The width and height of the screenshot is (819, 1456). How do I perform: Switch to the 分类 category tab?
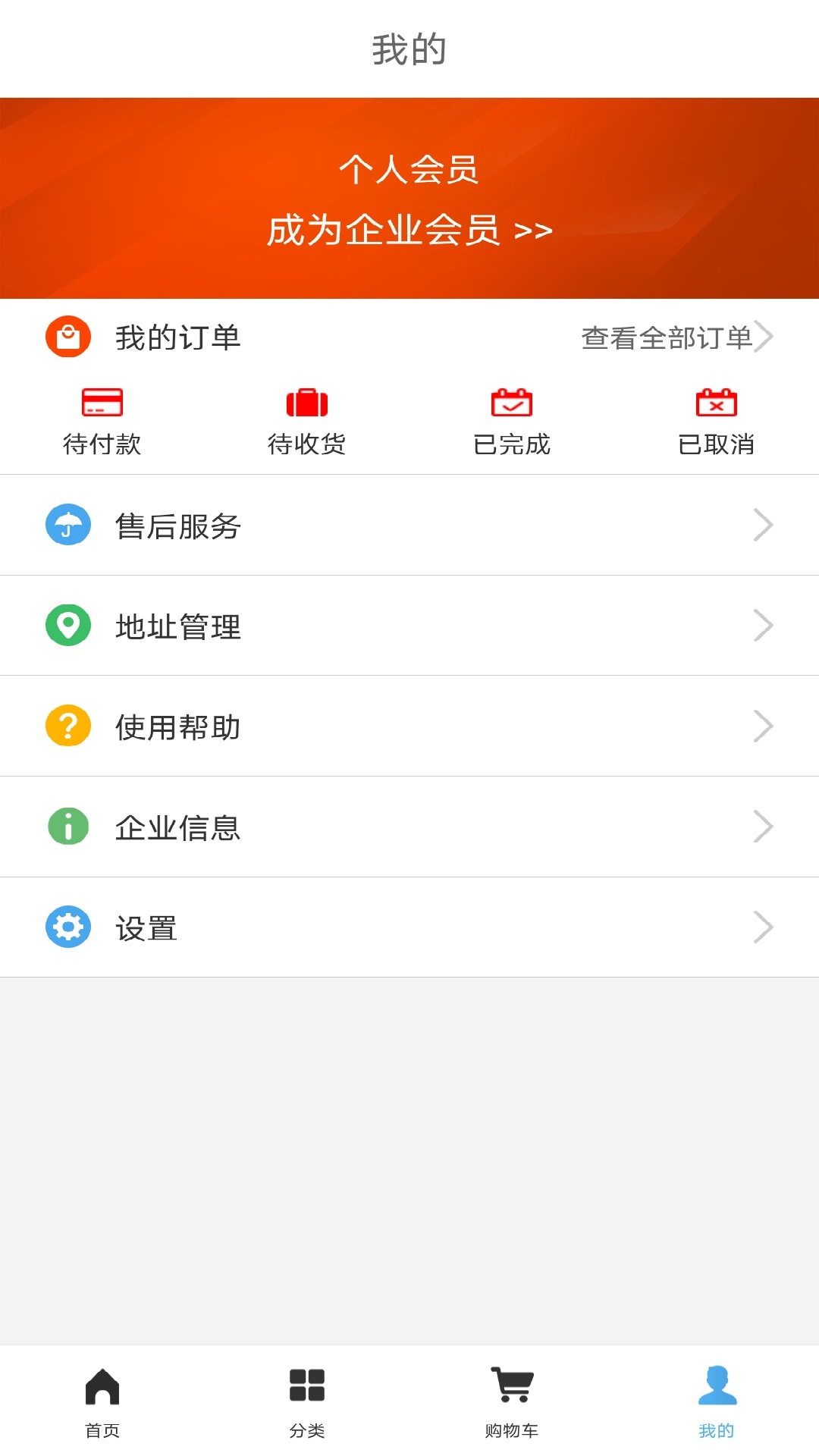point(307,1402)
